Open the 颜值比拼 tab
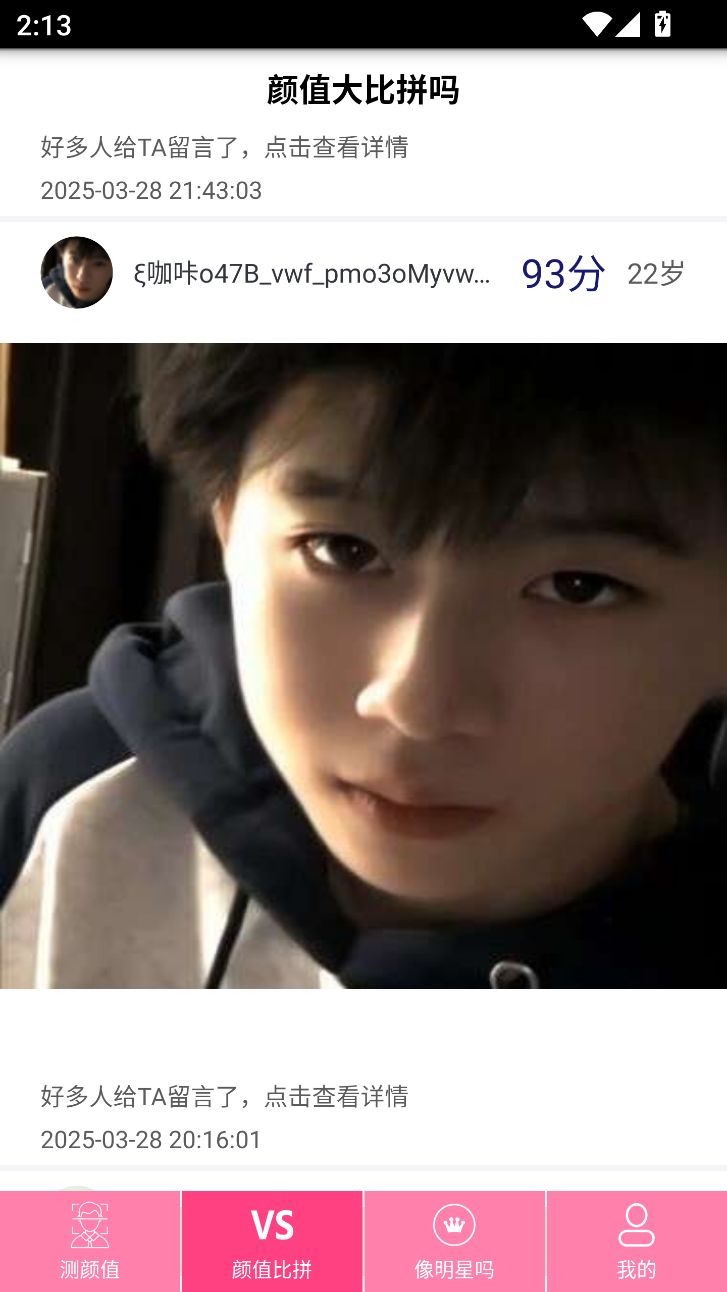The image size is (727, 1292). point(272,1241)
